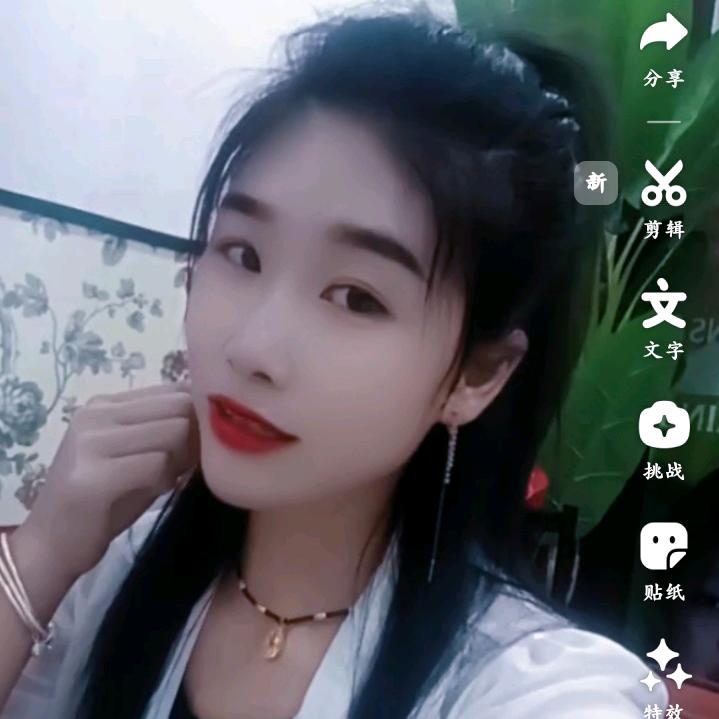Add a sticker via 贴纸
The image size is (719, 719).
(664, 546)
